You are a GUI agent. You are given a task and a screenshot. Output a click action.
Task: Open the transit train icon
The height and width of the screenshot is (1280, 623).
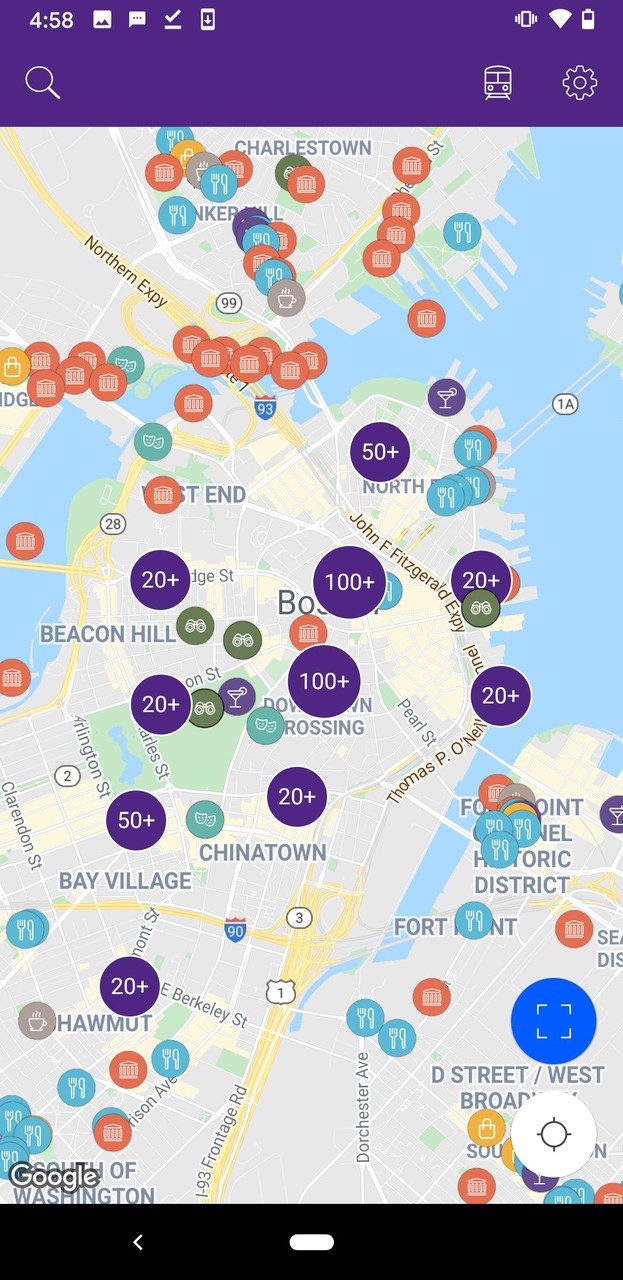coord(497,83)
